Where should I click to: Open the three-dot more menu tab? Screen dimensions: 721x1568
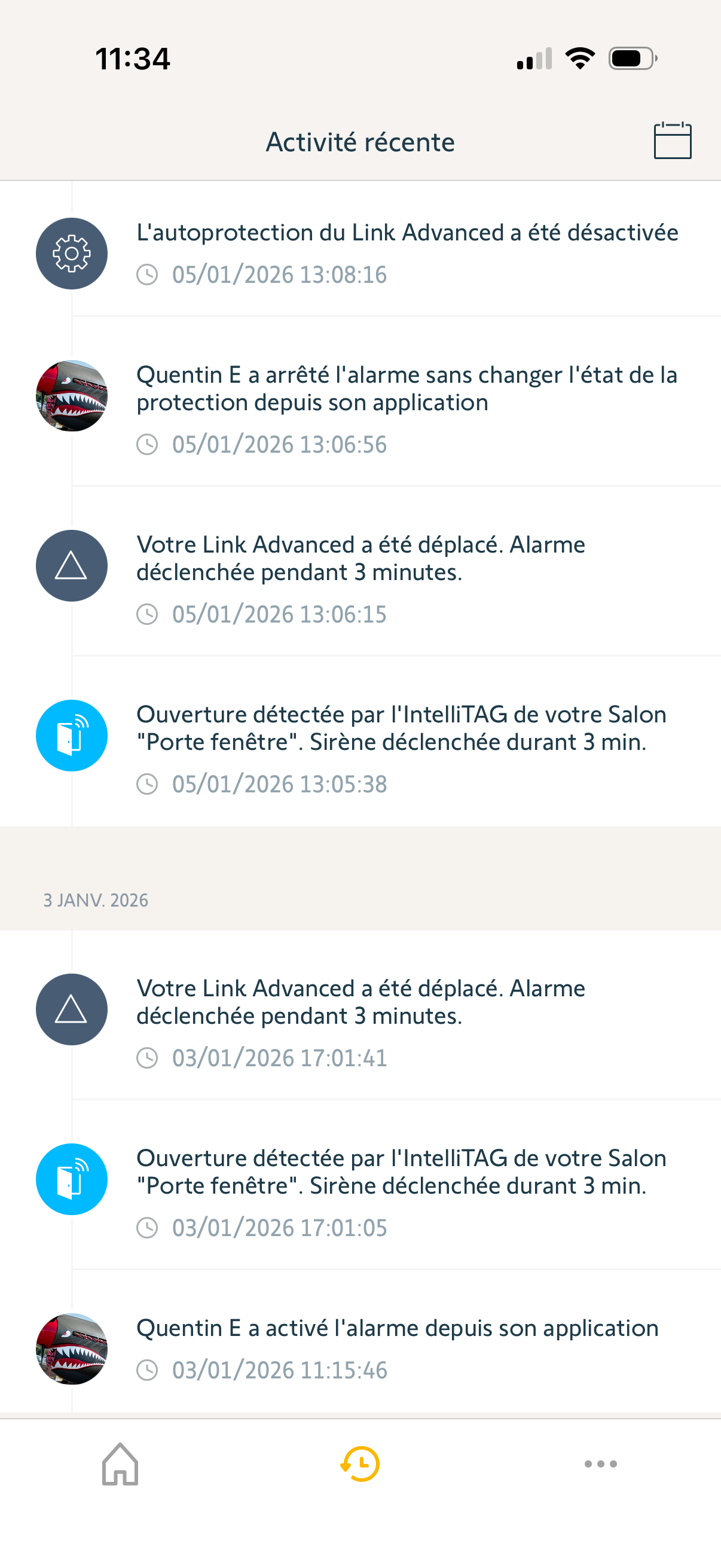(600, 1463)
